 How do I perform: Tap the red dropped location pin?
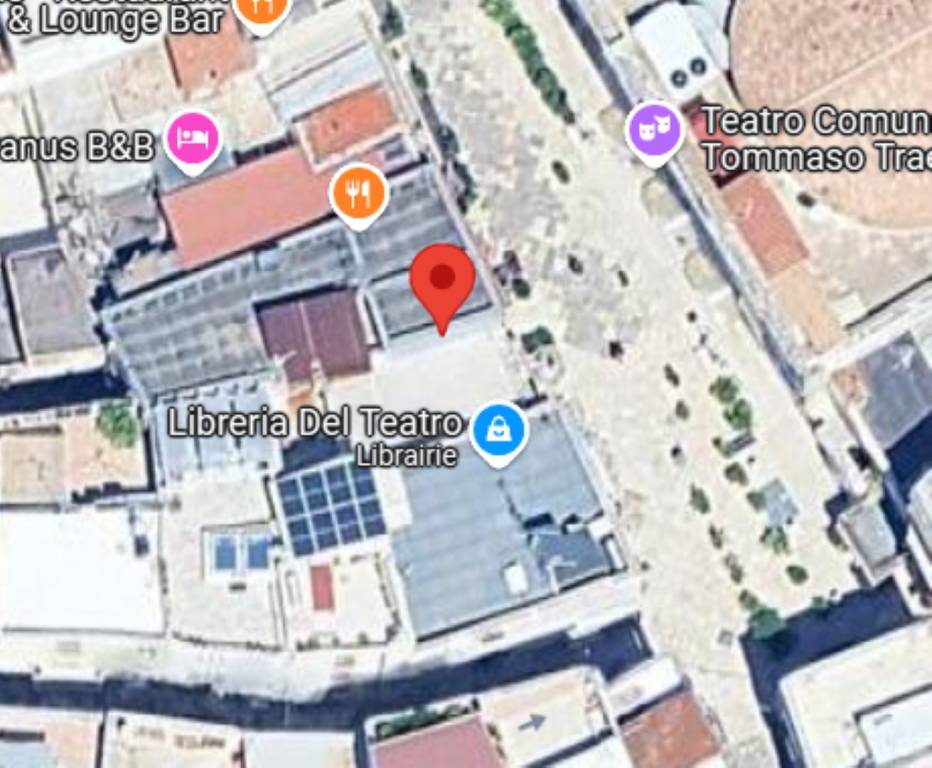[443, 281]
